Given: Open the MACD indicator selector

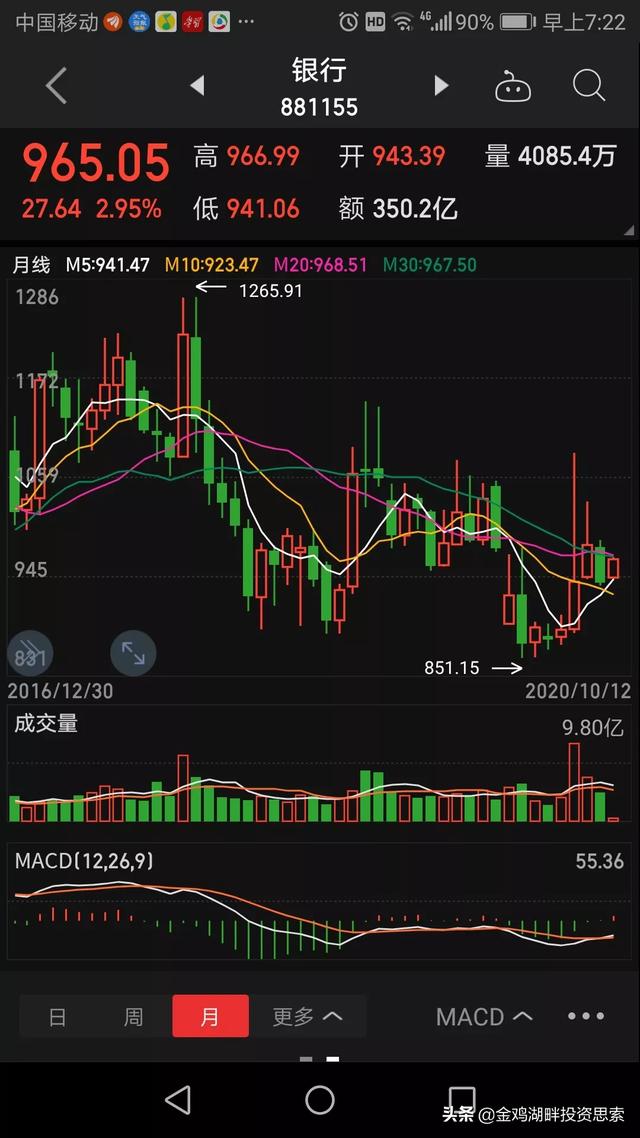Looking at the screenshot, I should click(483, 1017).
